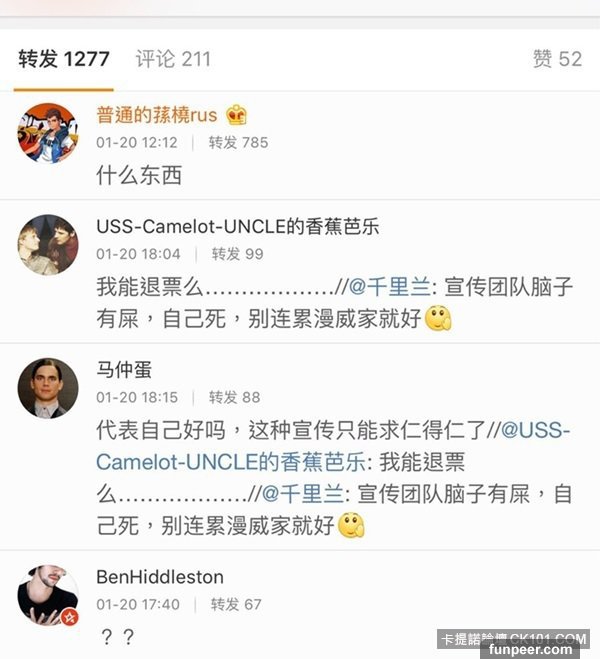Open 马仲蛋's profile picture
The width and height of the screenshot is (600, 659).
point(47,387)
